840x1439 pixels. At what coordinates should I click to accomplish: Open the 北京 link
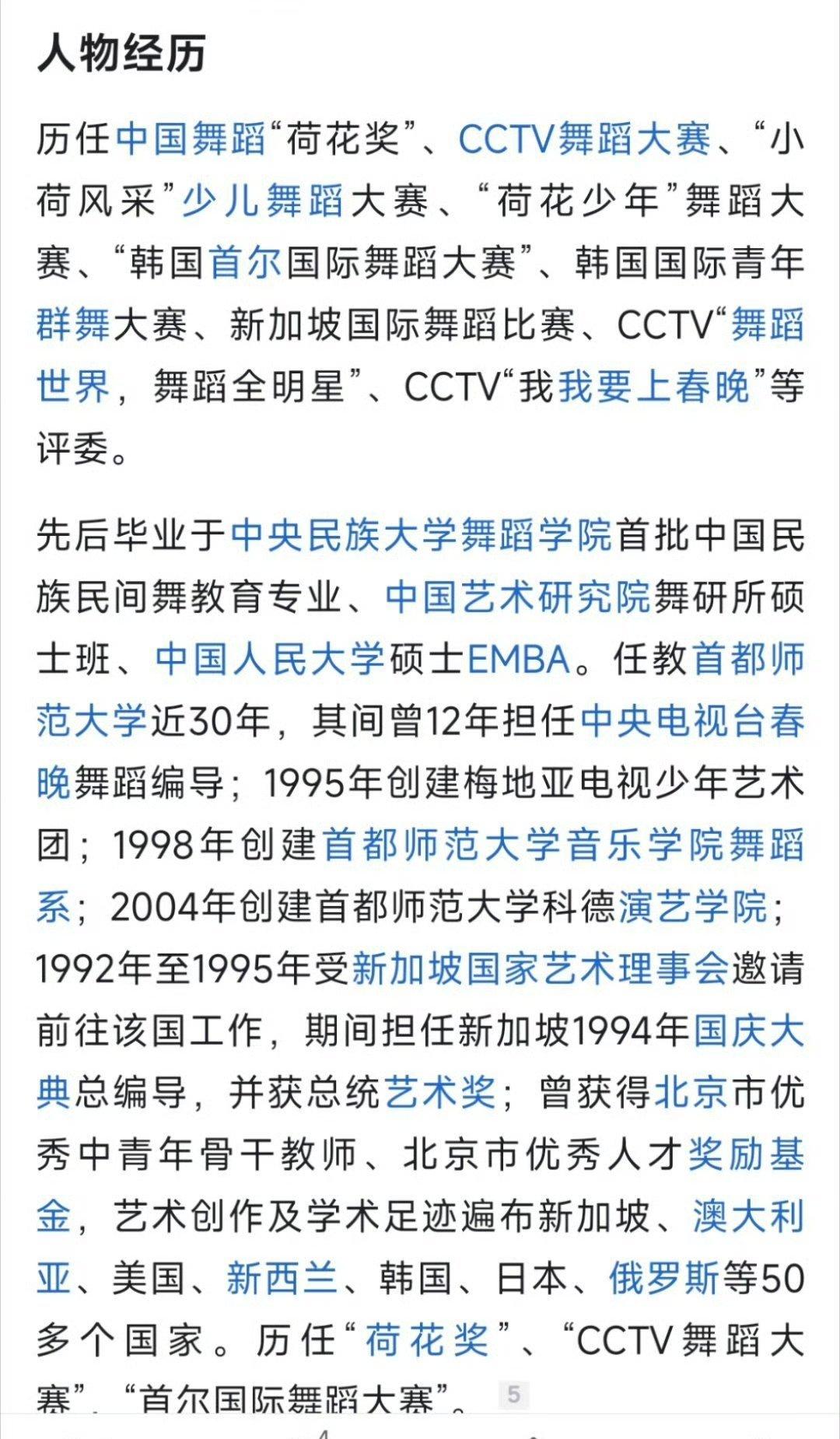pyautogui.click(x=691, y=1092)
